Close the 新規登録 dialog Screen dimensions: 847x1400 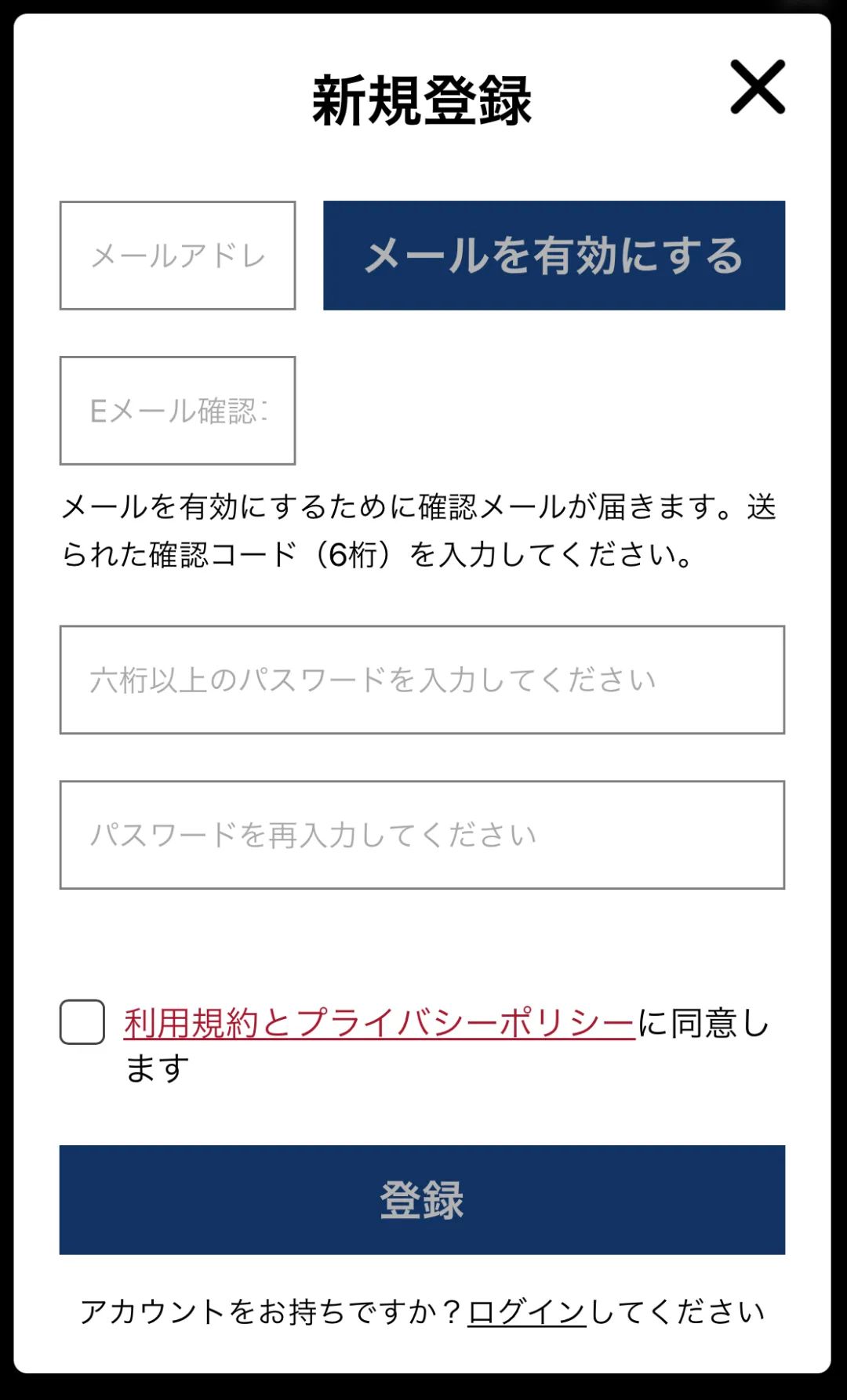coord(757,87)
